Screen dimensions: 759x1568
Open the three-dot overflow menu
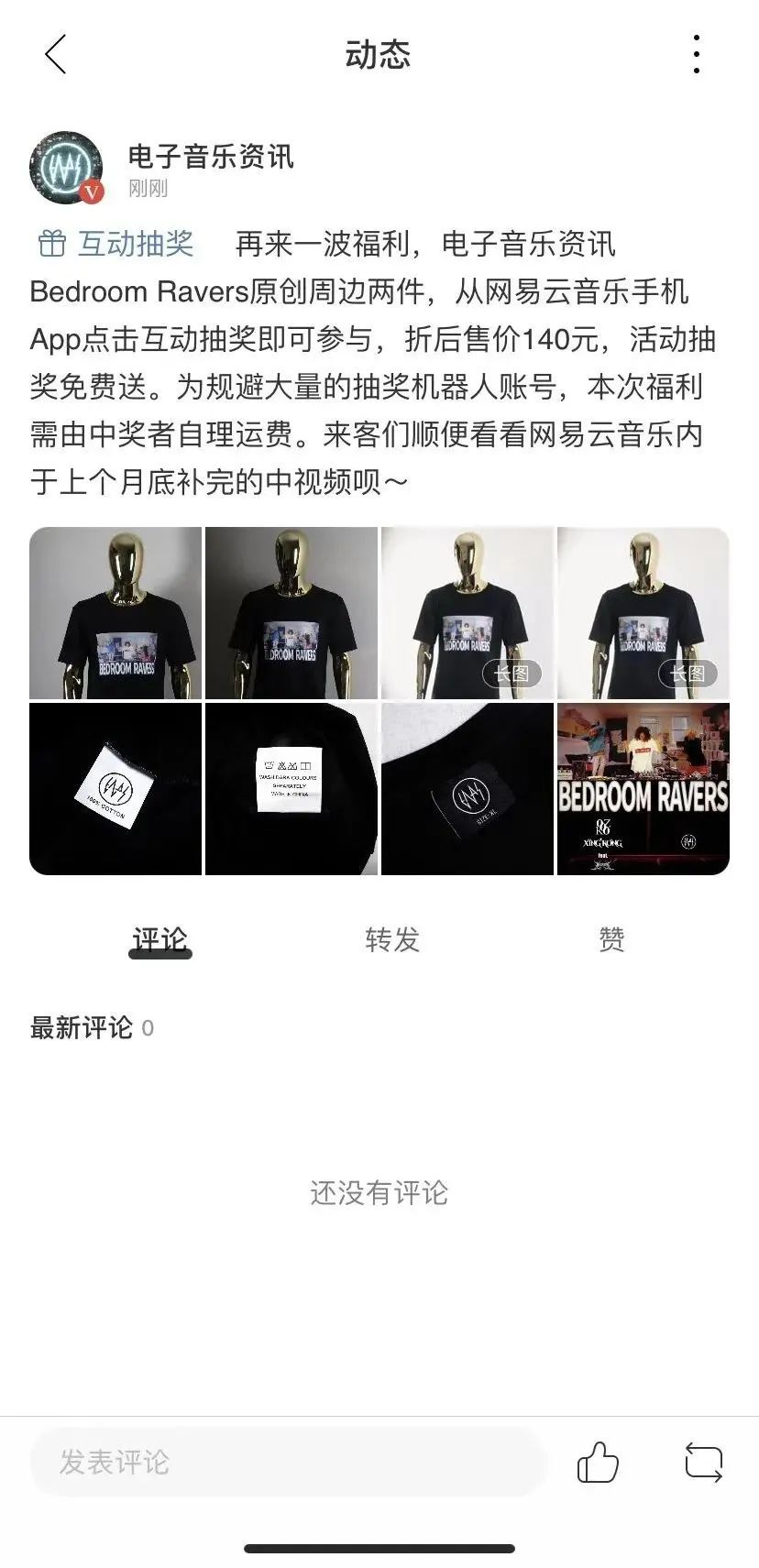pyautogui.click(x=697, y=54)
